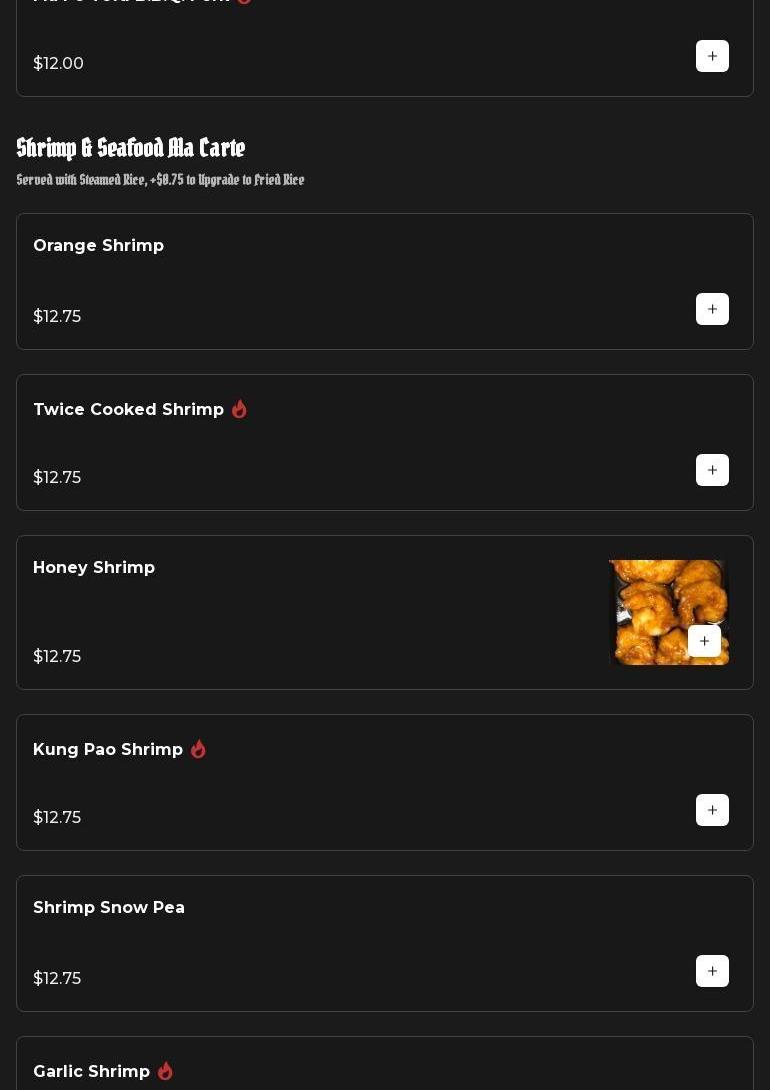Add the $12.00 item at top
770x1090 pixels.
712,56
